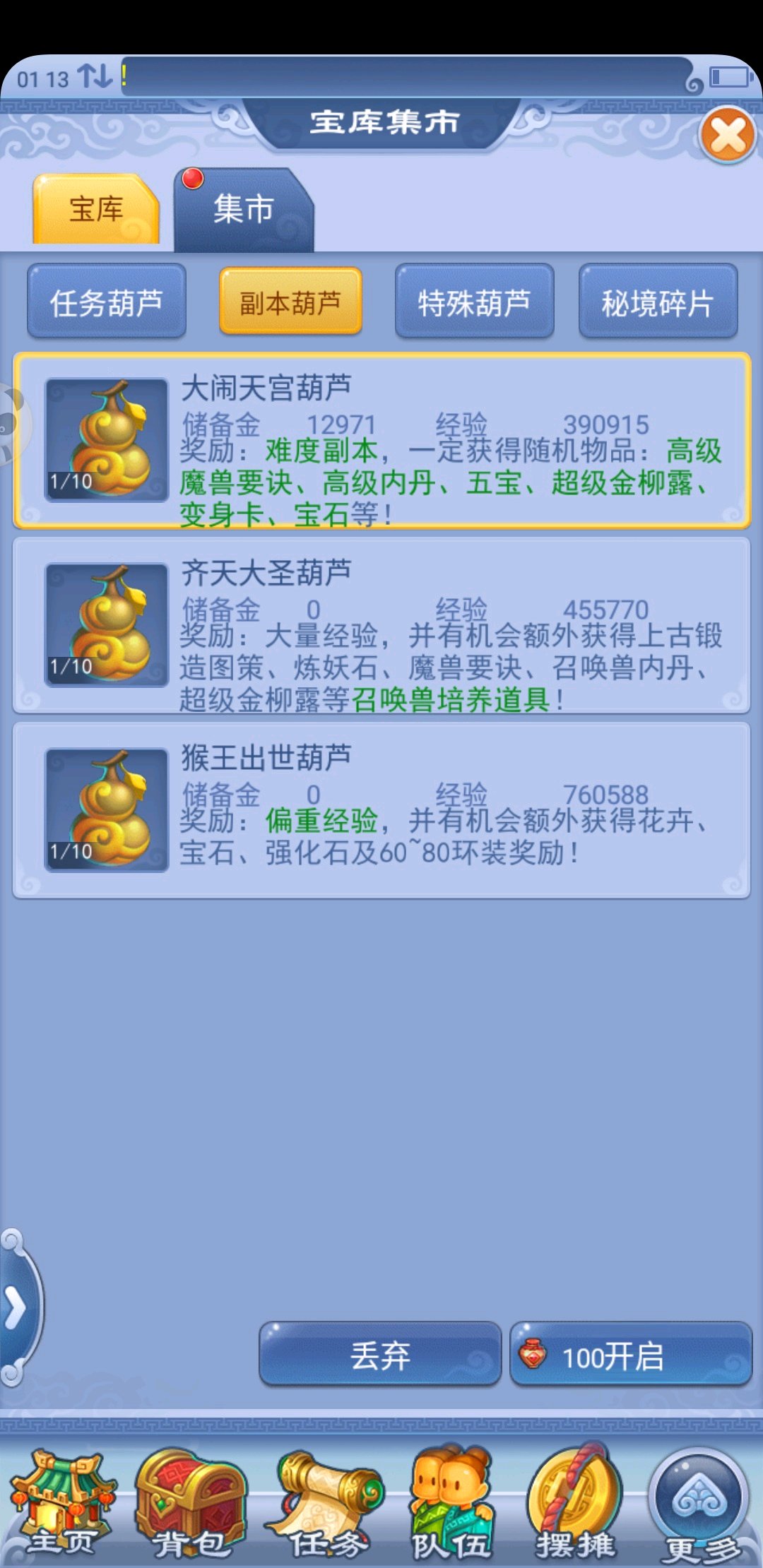Expand the side panel arrow

coord(17,1307)
